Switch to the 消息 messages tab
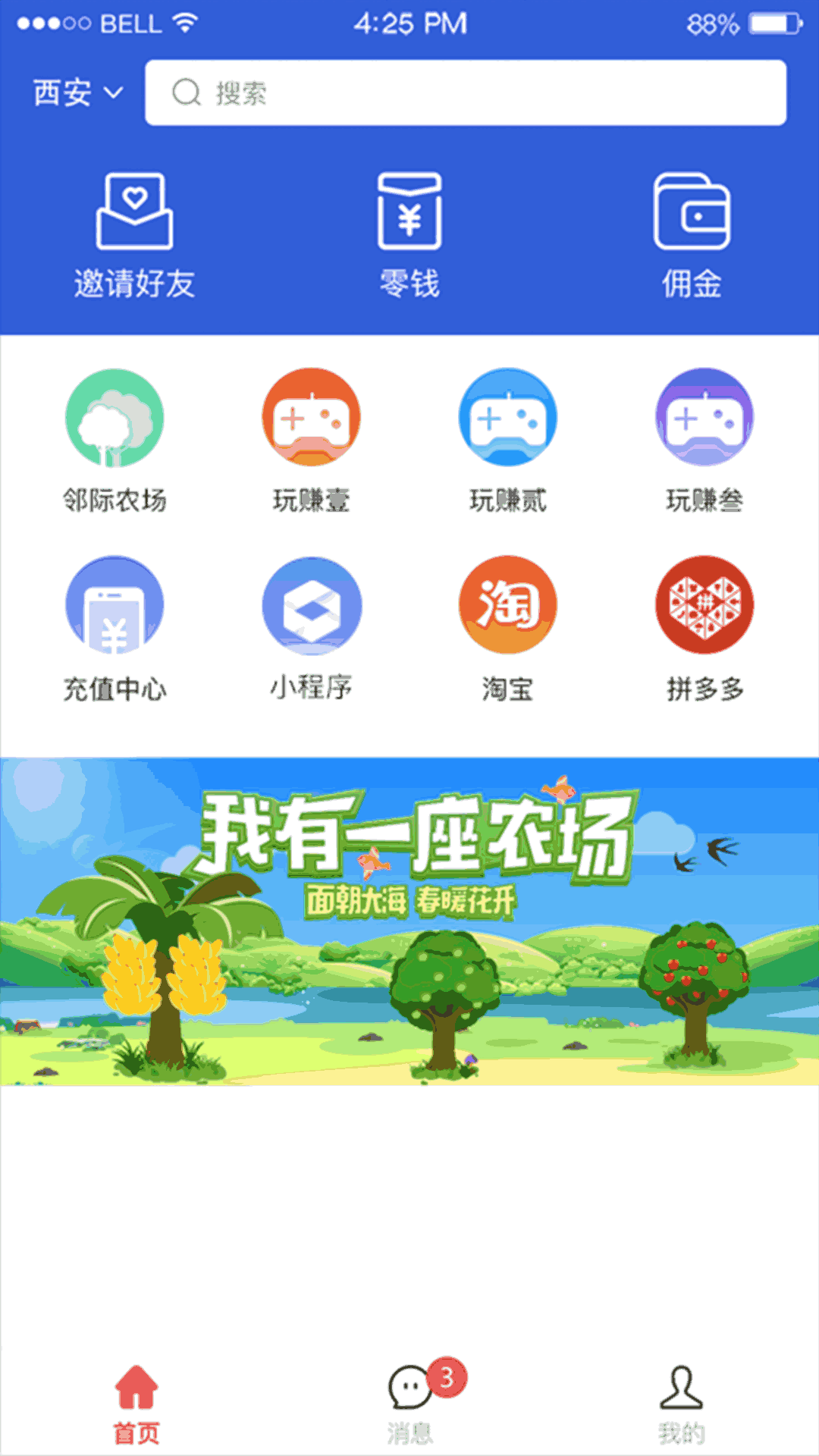The width and height of the screenshot is (819, 1456). (410, 1403)
